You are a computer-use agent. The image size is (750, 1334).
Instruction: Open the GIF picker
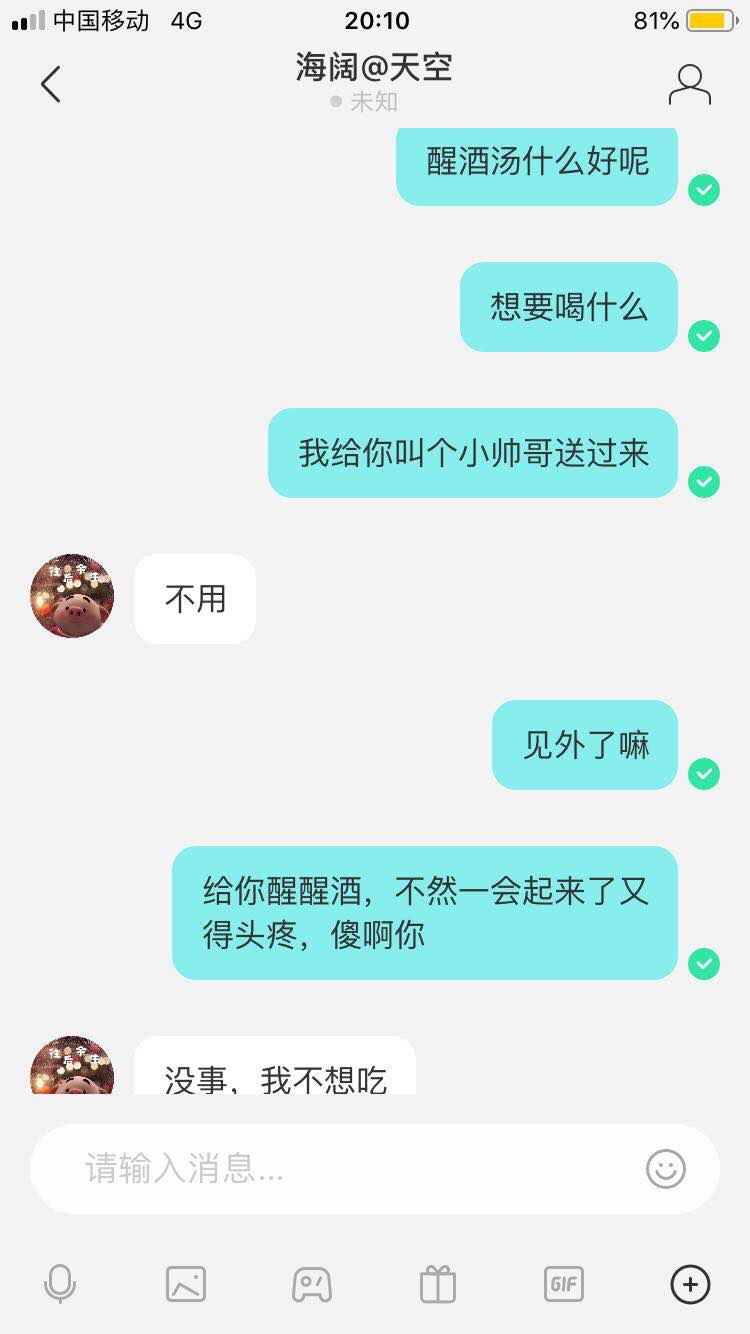coord(564,1284)
